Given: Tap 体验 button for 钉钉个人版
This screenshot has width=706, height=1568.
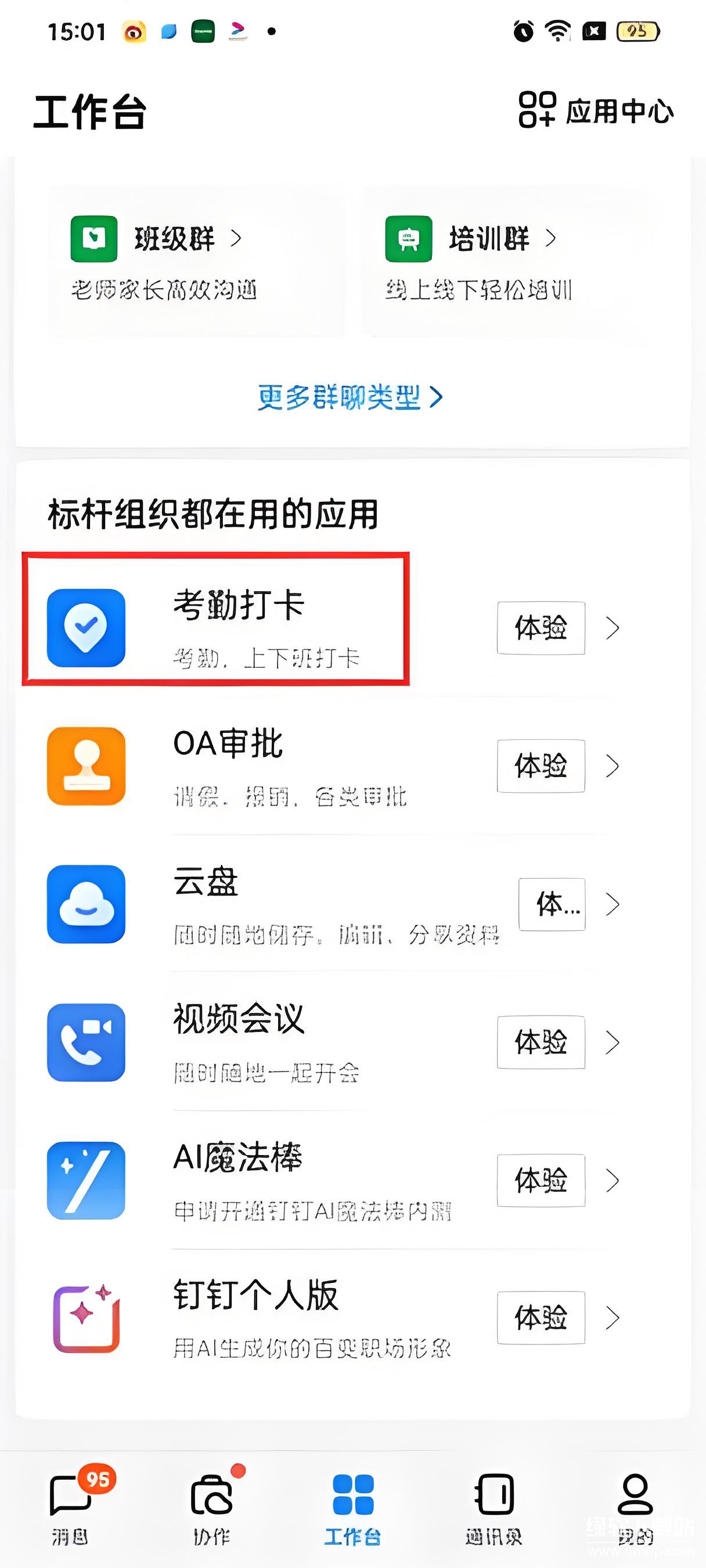Looking at the screenshot, I should 541,1318.
